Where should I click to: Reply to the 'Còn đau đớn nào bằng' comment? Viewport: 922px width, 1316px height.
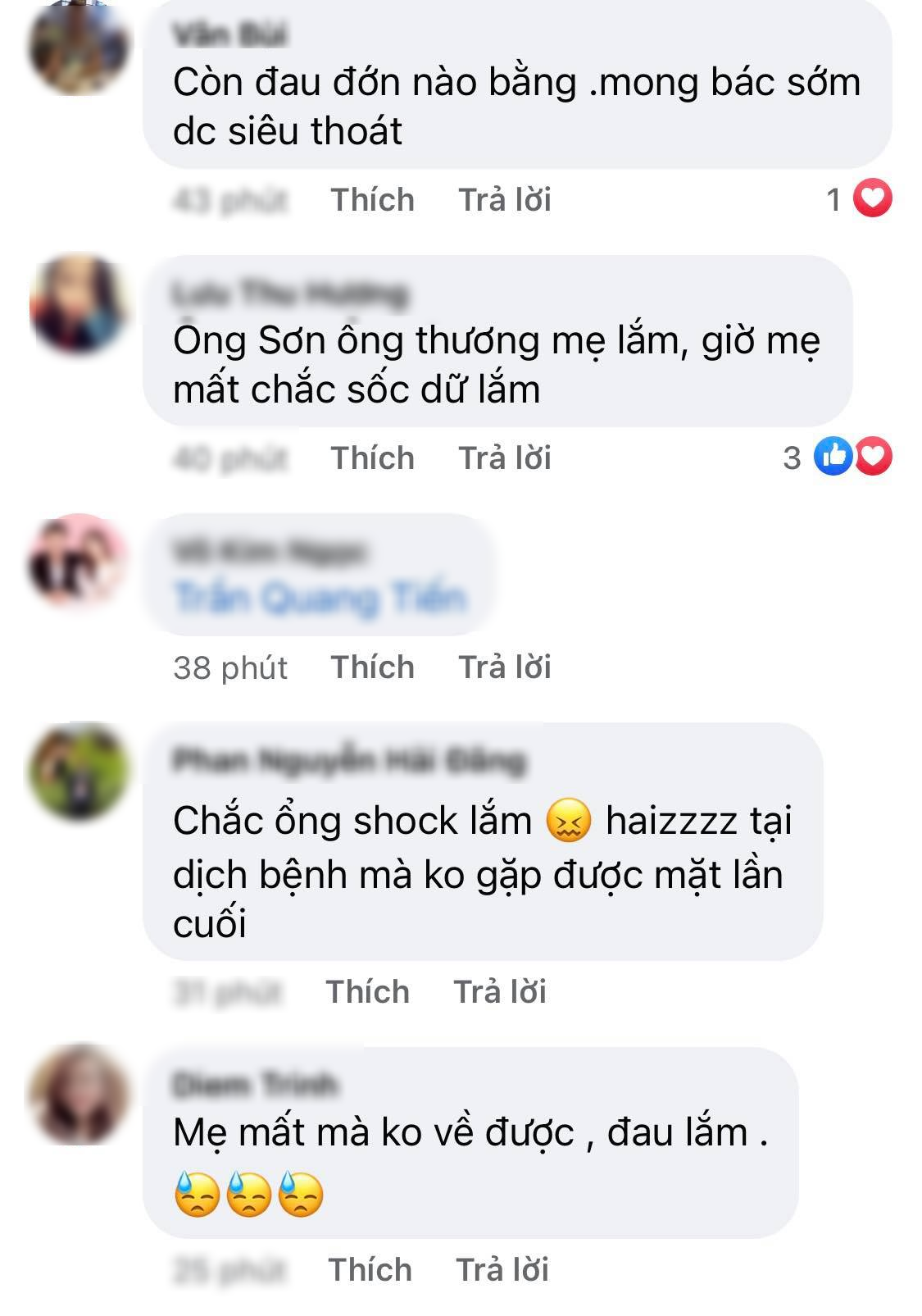pyautogui.click(x=504, y=200)
